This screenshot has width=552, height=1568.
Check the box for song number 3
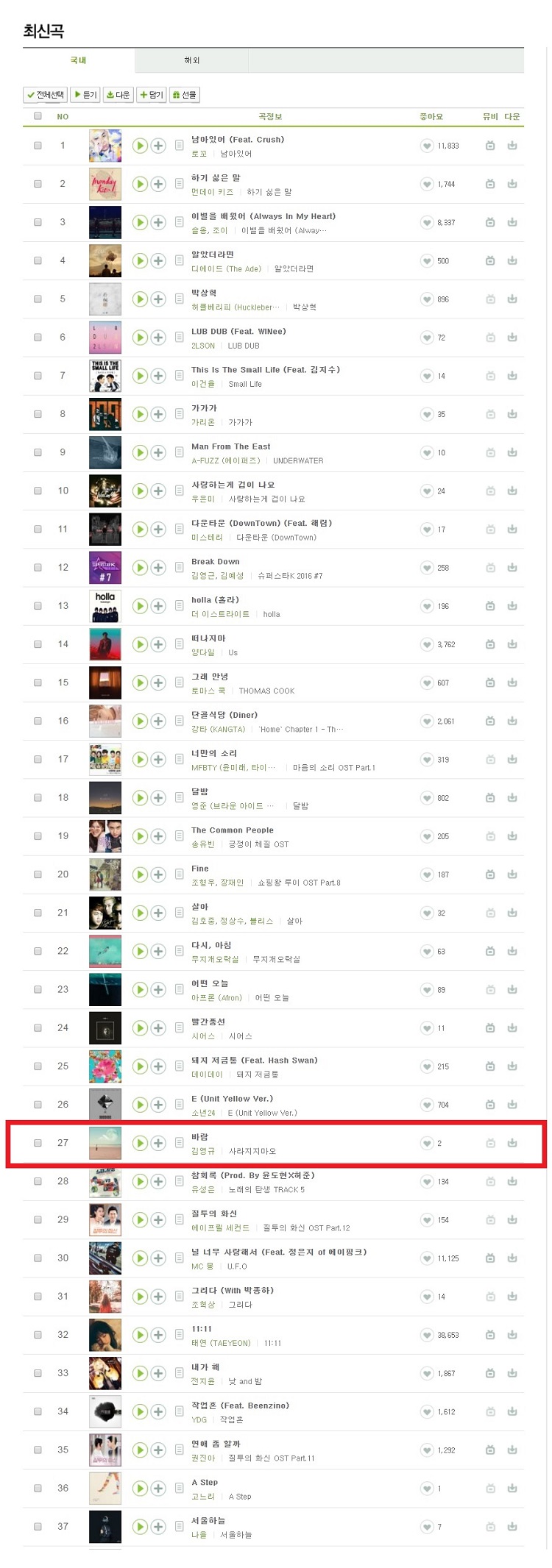(x=38, y=222)
